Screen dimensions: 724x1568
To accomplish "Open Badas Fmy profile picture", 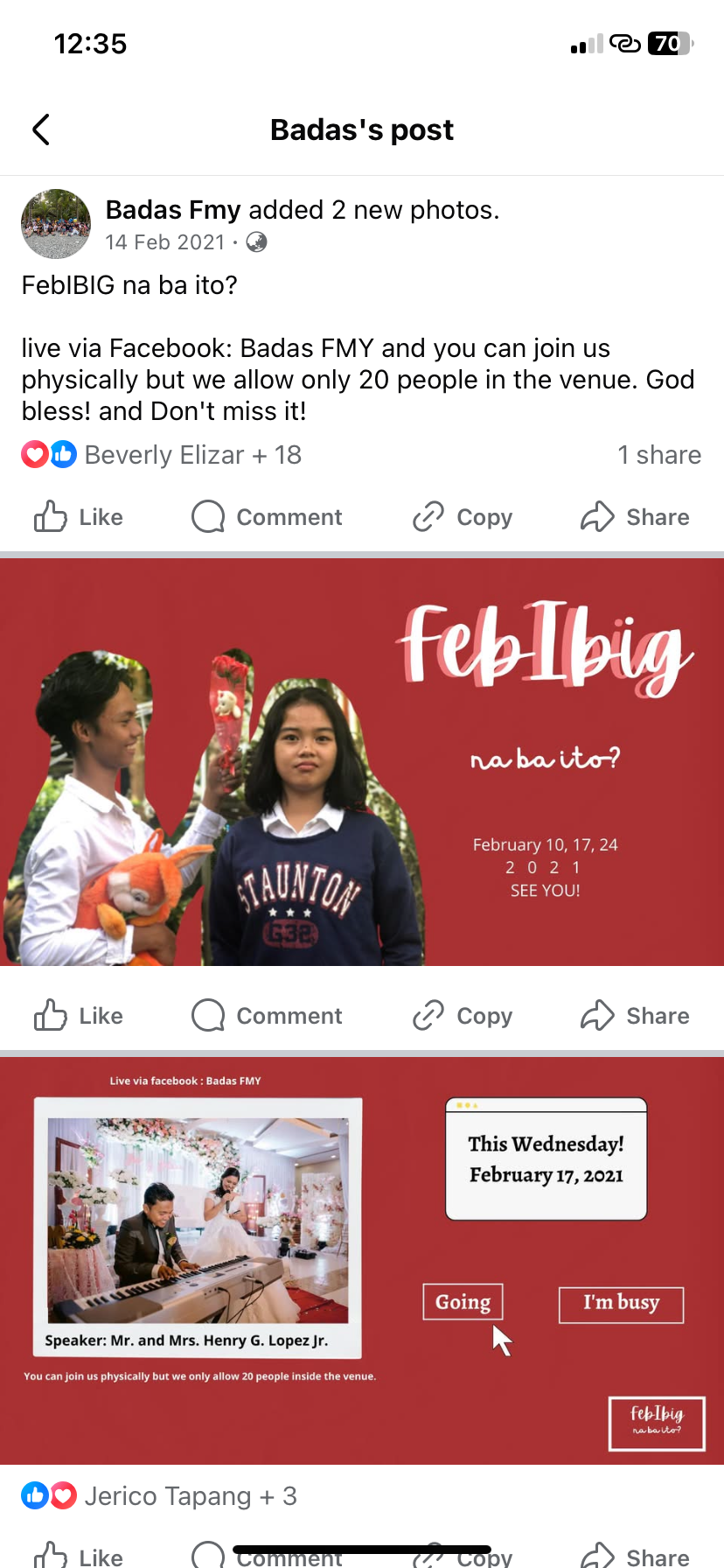I will point(56,224).
